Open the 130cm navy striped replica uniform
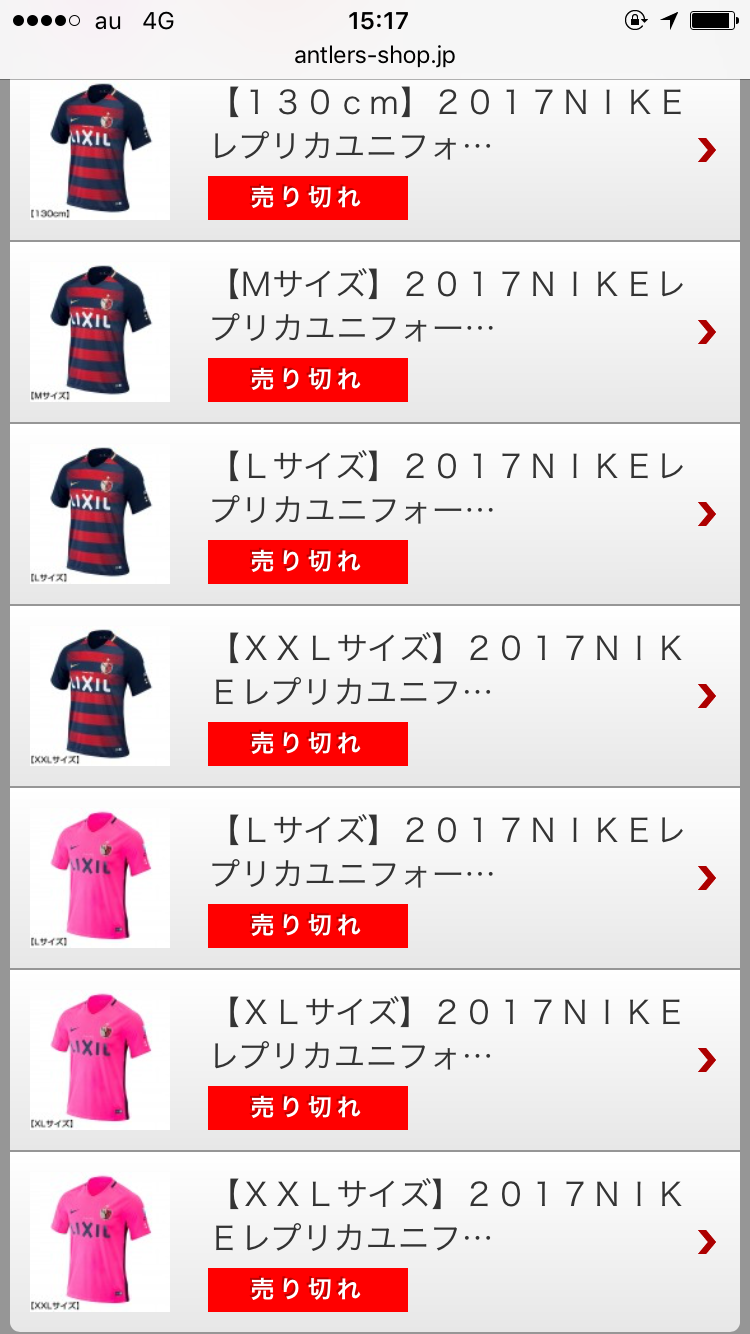The width and height of the screenshot is (750, 1334). point(447,126)
